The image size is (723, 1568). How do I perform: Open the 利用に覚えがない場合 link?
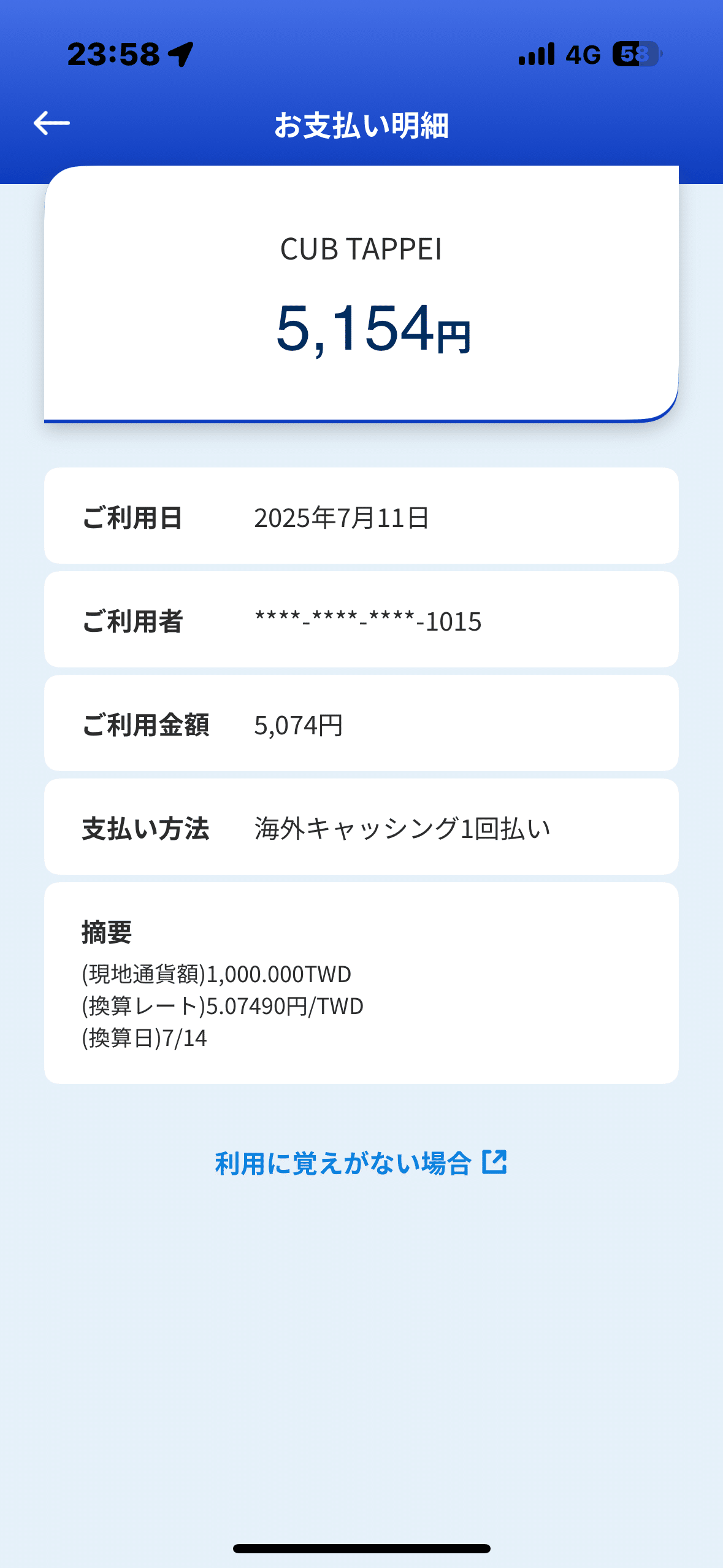coord(361,1163)
